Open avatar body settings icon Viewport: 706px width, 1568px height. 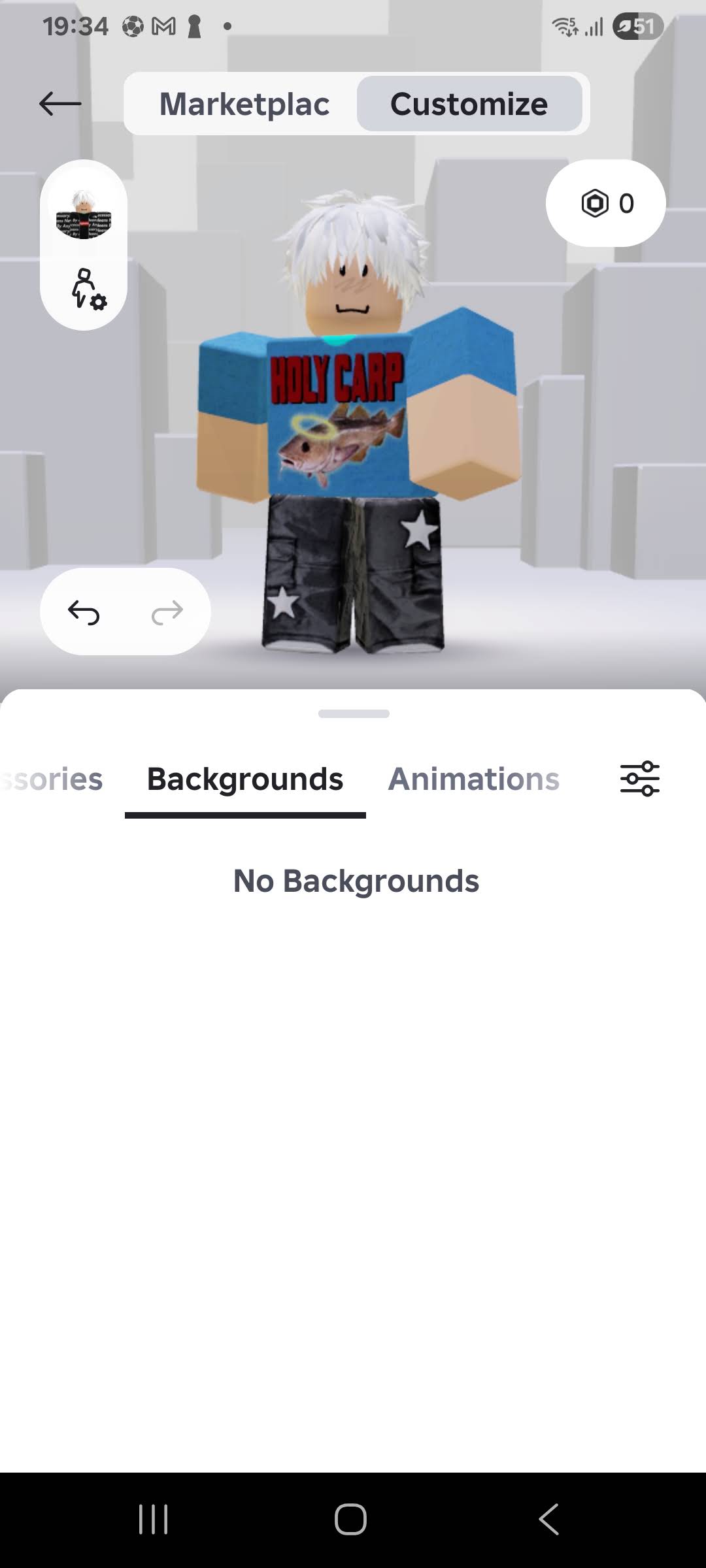point(88,288)
